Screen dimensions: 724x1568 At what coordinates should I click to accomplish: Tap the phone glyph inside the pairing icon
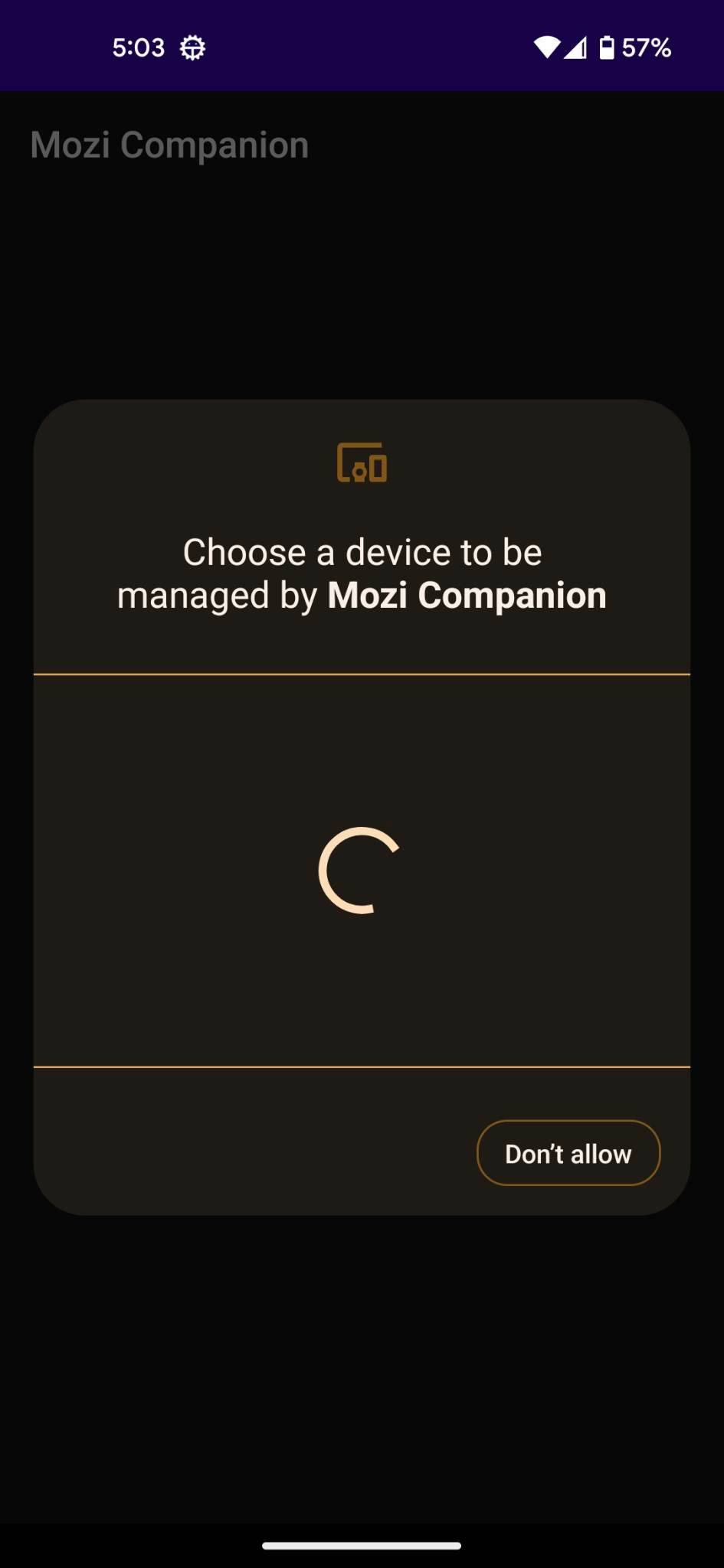376,468
